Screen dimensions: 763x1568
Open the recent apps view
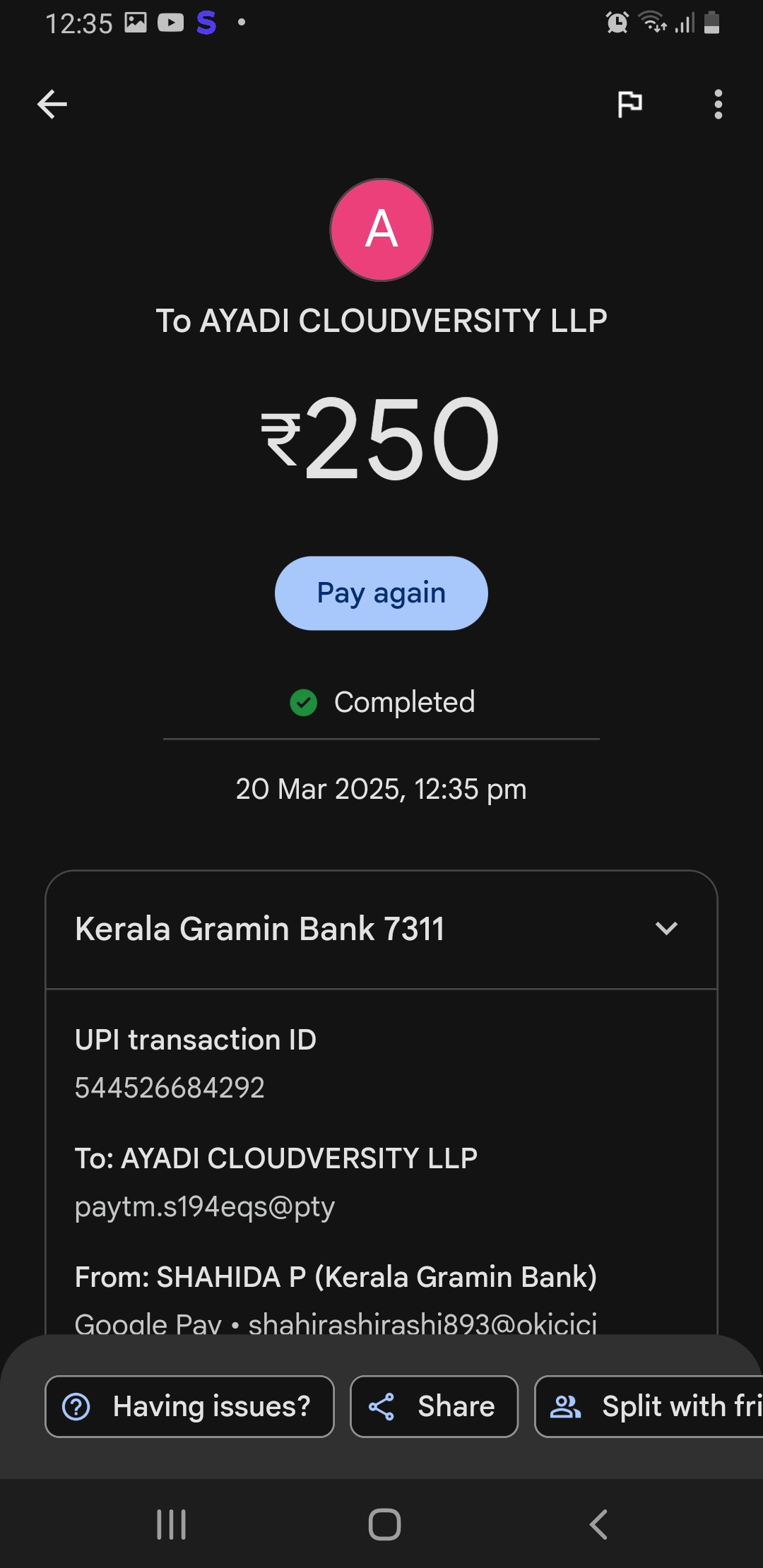[x=171, y=1524]
